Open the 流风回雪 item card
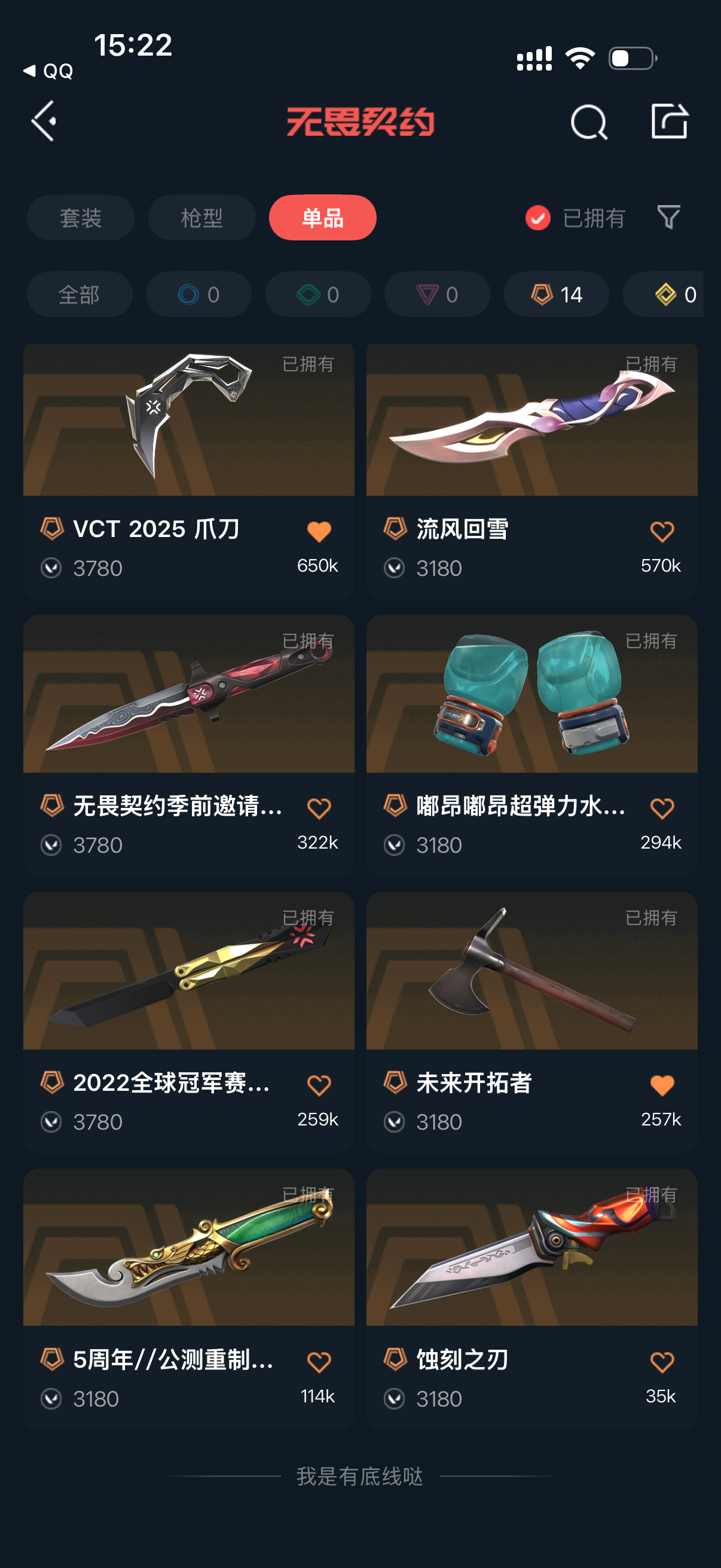Viewport: 721px width, 1568px height. [531, 471]
